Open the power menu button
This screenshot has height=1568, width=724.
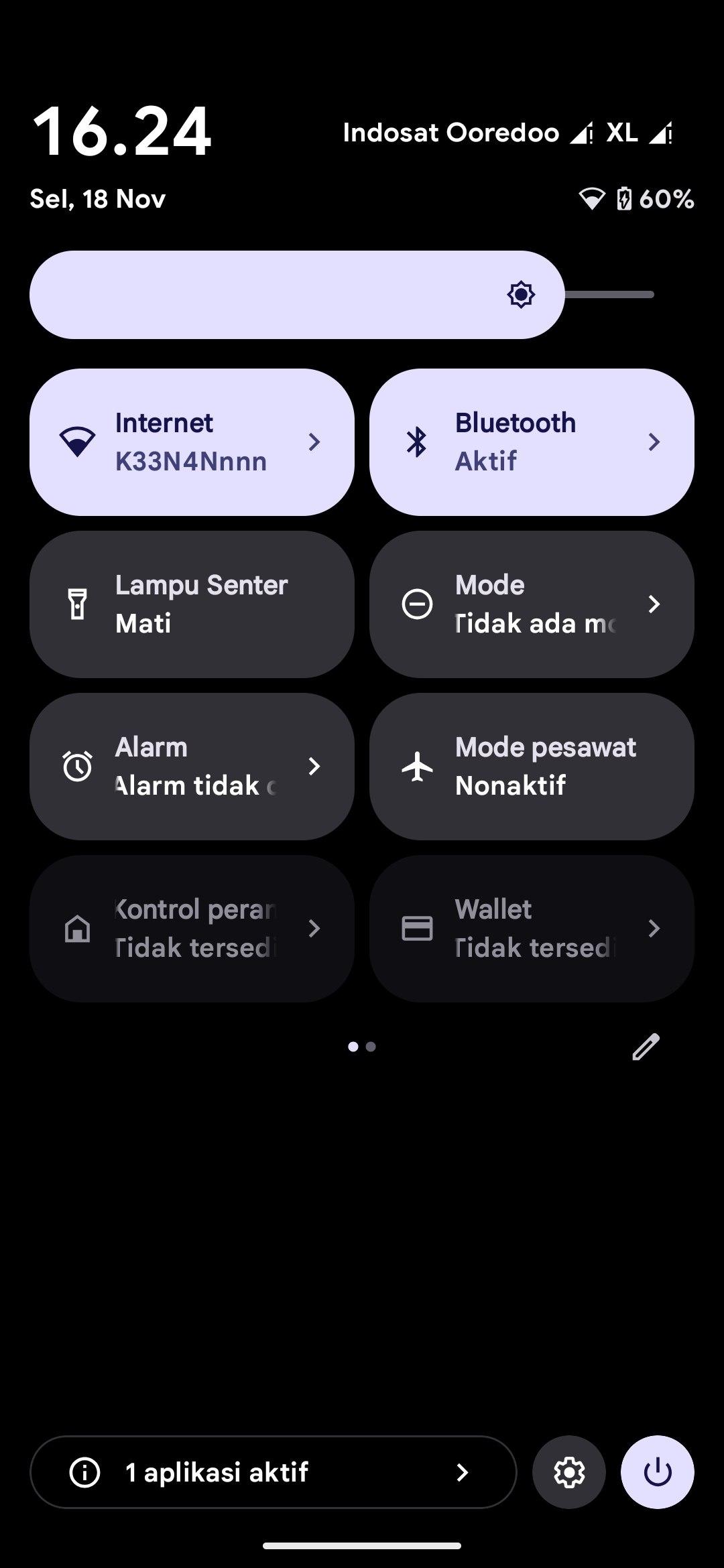pyautogui.click(x=657, y=1472)
